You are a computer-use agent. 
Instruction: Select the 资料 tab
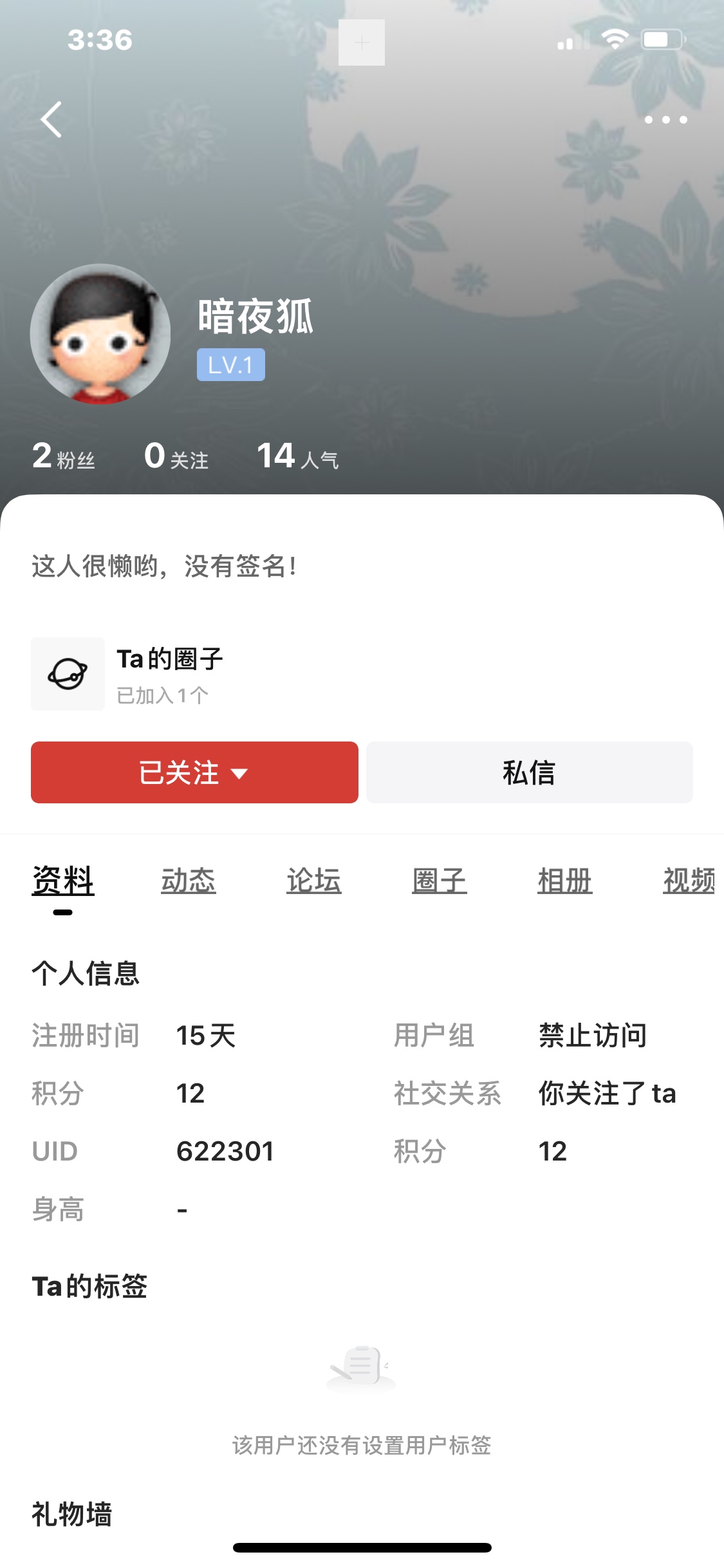pyautogui.click(x=63, y=881)
